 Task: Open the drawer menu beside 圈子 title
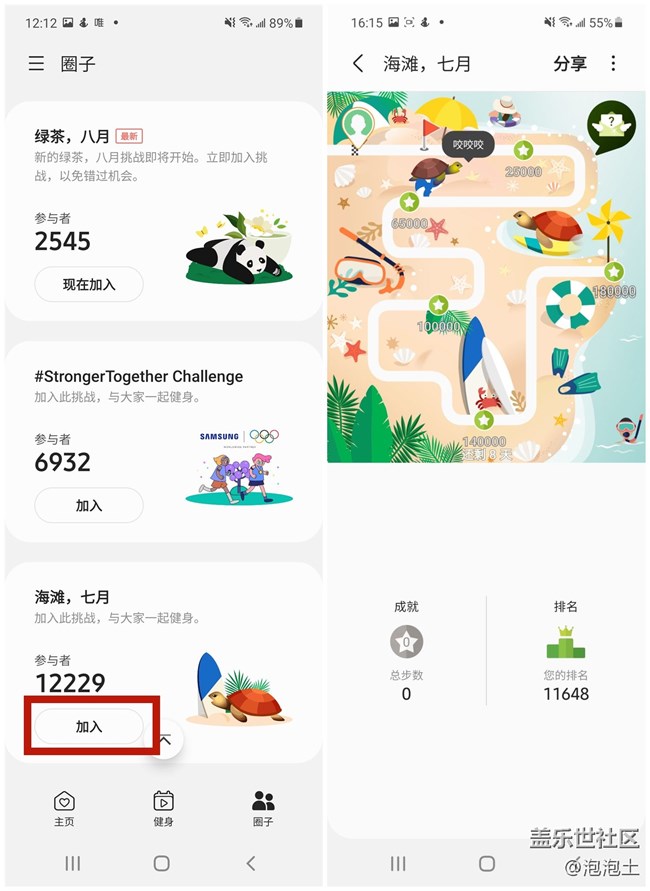(x=36, y=64)
